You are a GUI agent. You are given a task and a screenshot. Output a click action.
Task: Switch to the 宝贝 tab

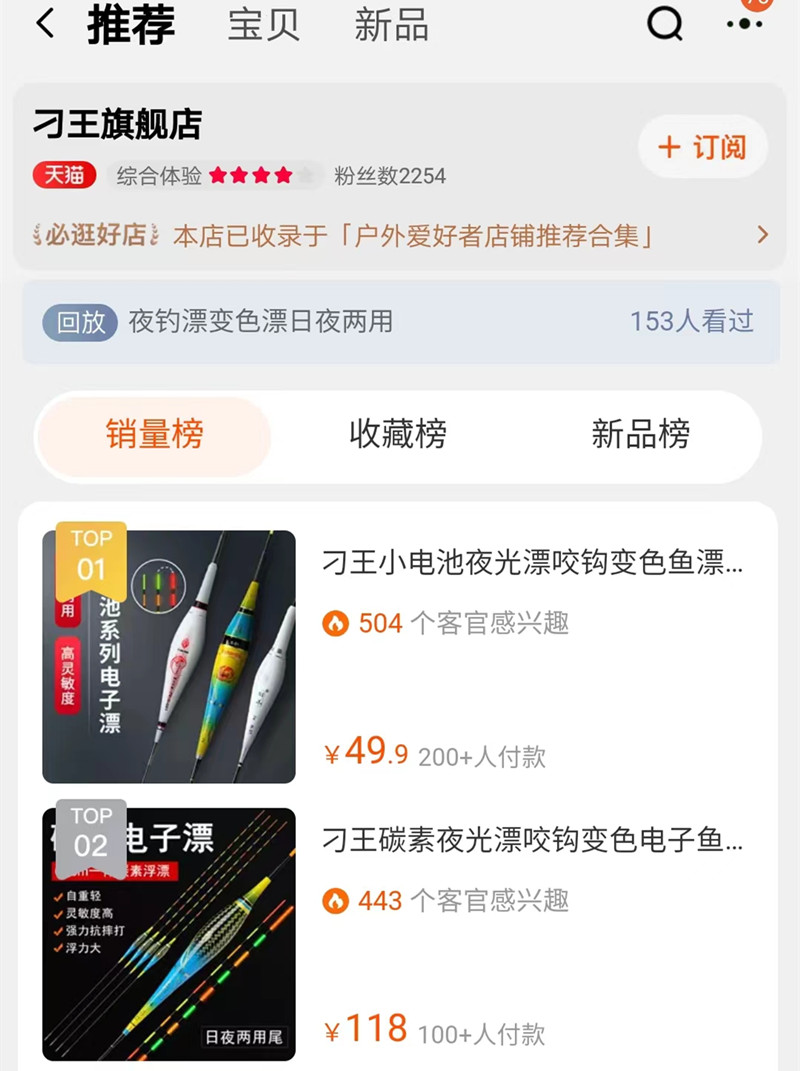click(x=263, y=25)
